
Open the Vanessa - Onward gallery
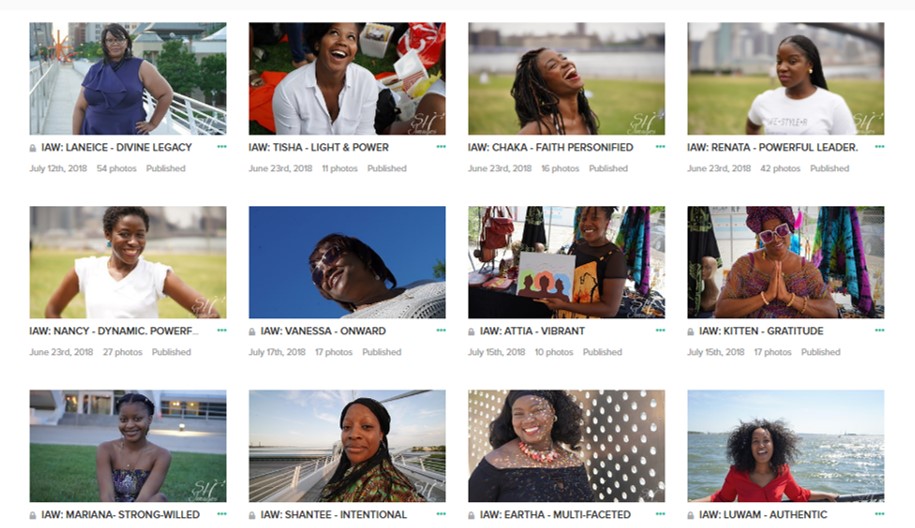[x=346, y=262]
